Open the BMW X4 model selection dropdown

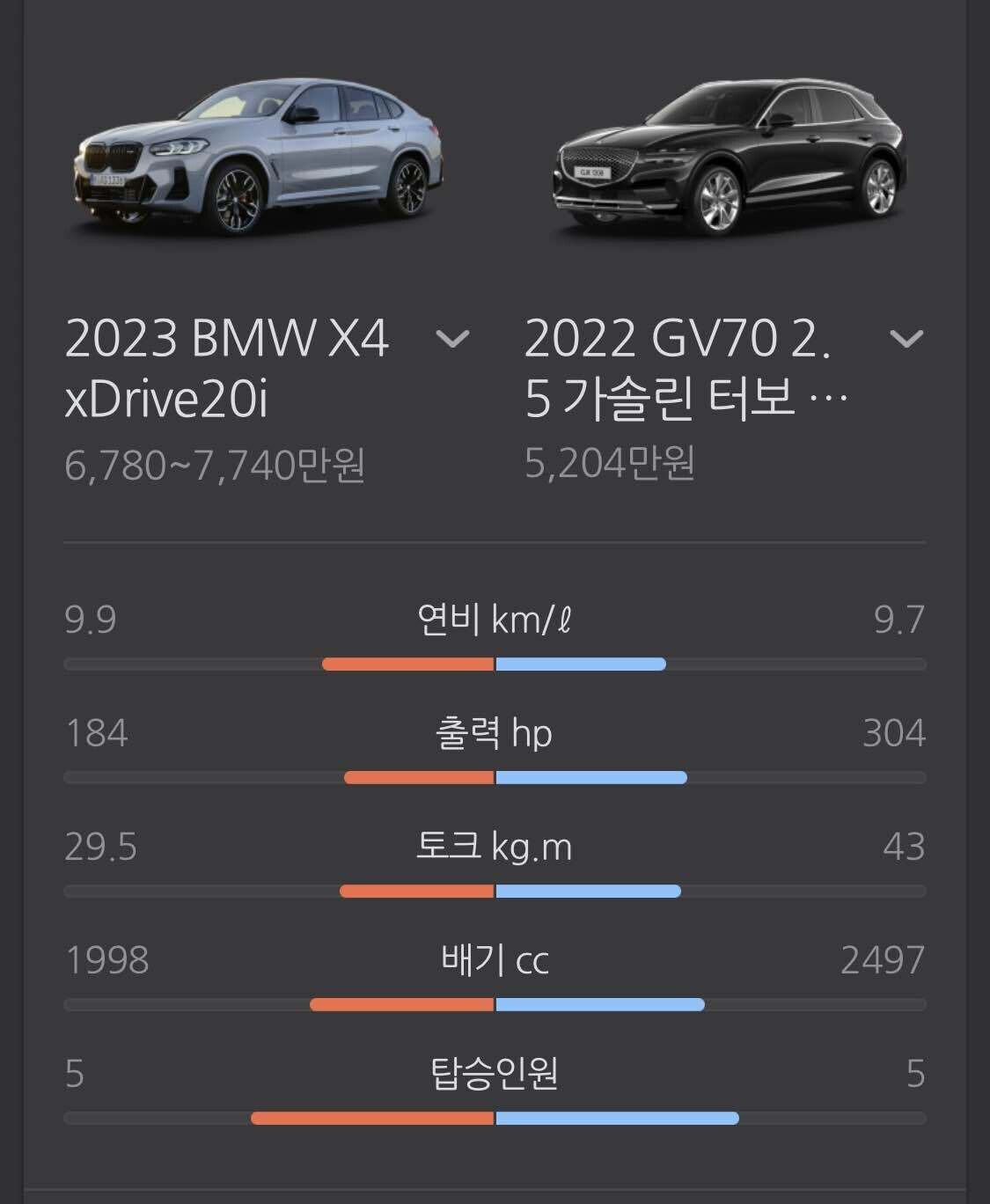pyautogui.click(x=451, y=339)
